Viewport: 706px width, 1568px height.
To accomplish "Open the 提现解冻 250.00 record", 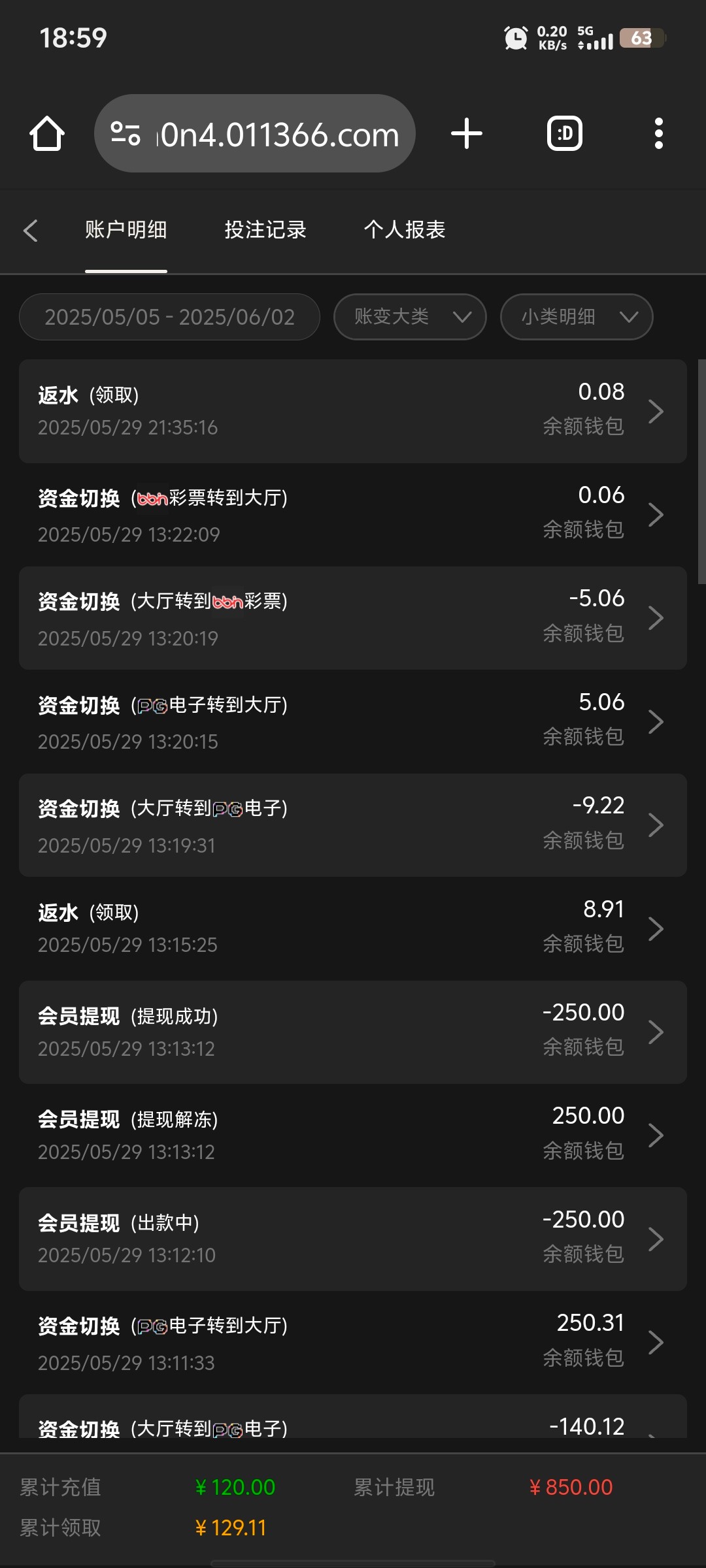I will pyautogui.click(x=353, y=1135).
